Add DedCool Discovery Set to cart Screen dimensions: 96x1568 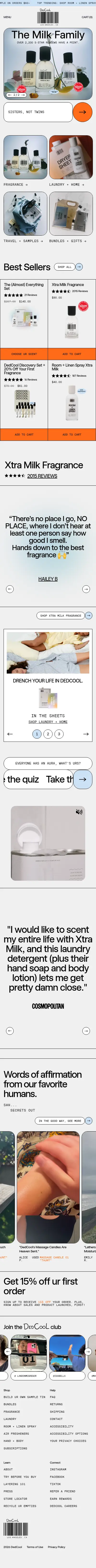[24, 434]
